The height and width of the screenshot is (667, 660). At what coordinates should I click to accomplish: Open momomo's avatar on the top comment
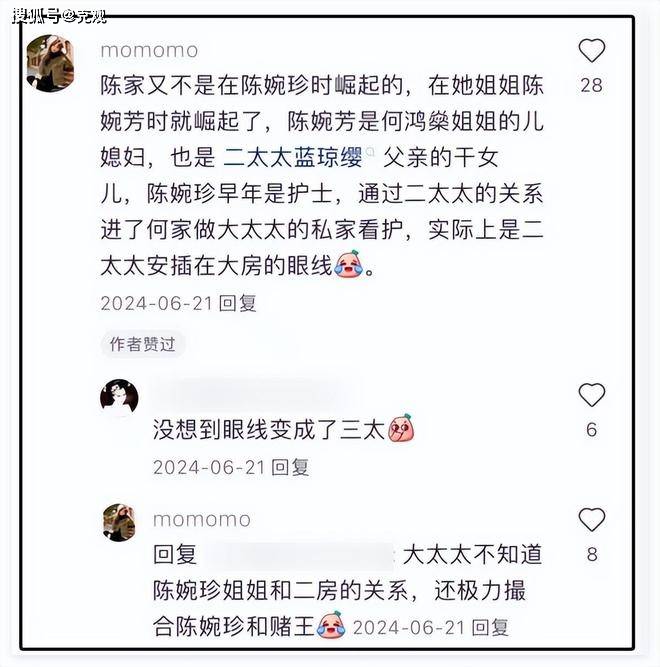(x=50, y=62)
